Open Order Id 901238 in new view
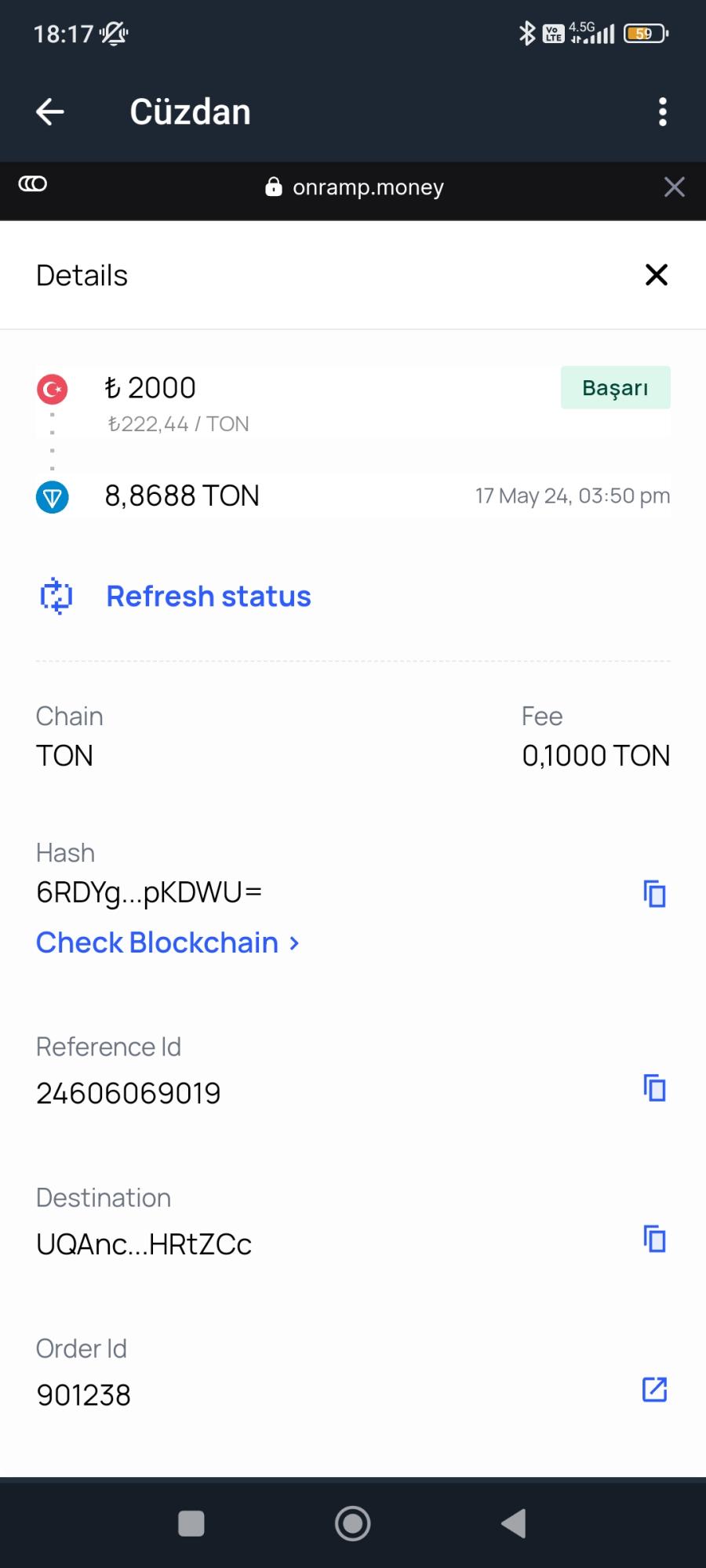This screenshot has height=1568, width=706. [x=653, y=1390]
